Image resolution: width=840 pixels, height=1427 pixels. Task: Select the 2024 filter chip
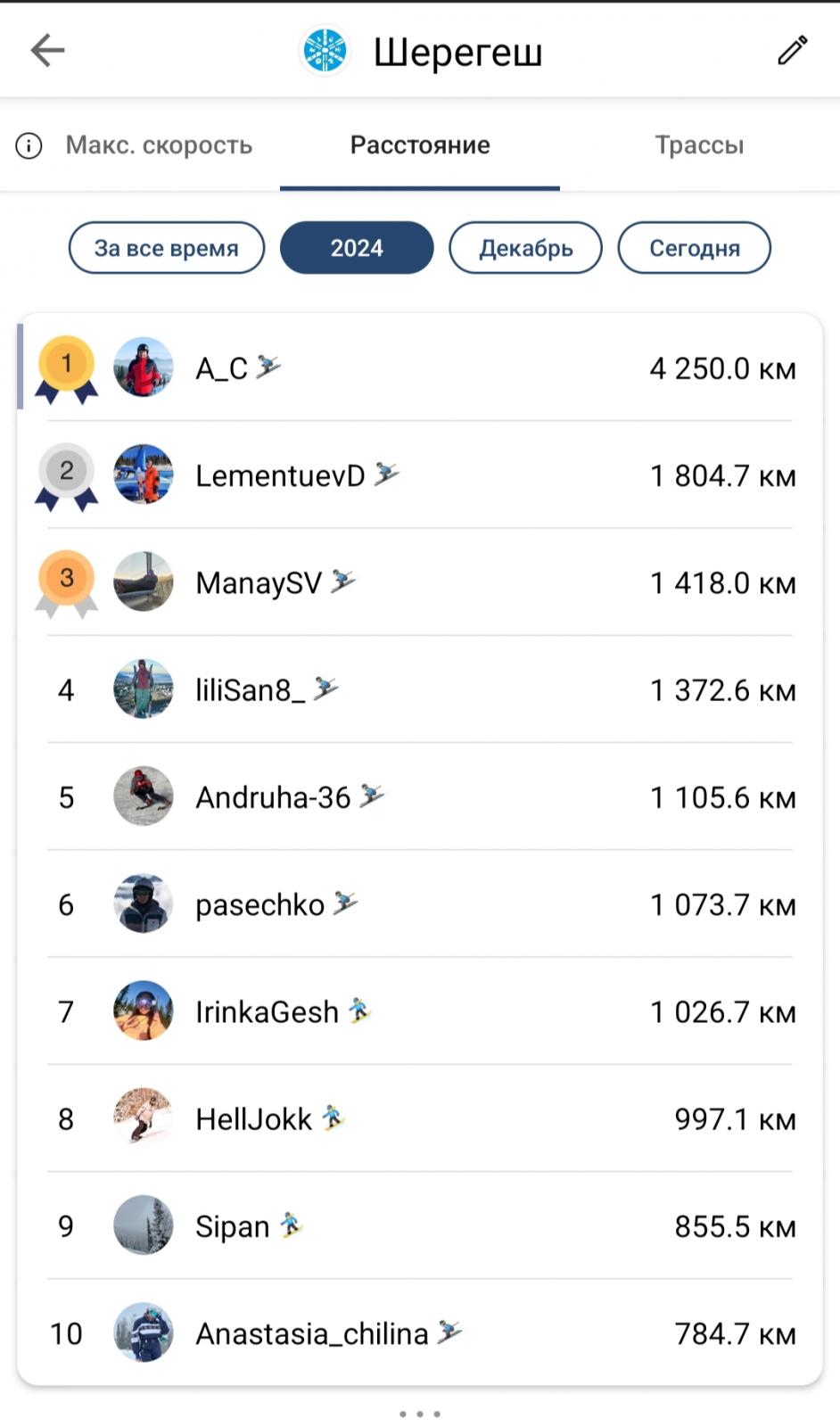click(x=357, y=248)
